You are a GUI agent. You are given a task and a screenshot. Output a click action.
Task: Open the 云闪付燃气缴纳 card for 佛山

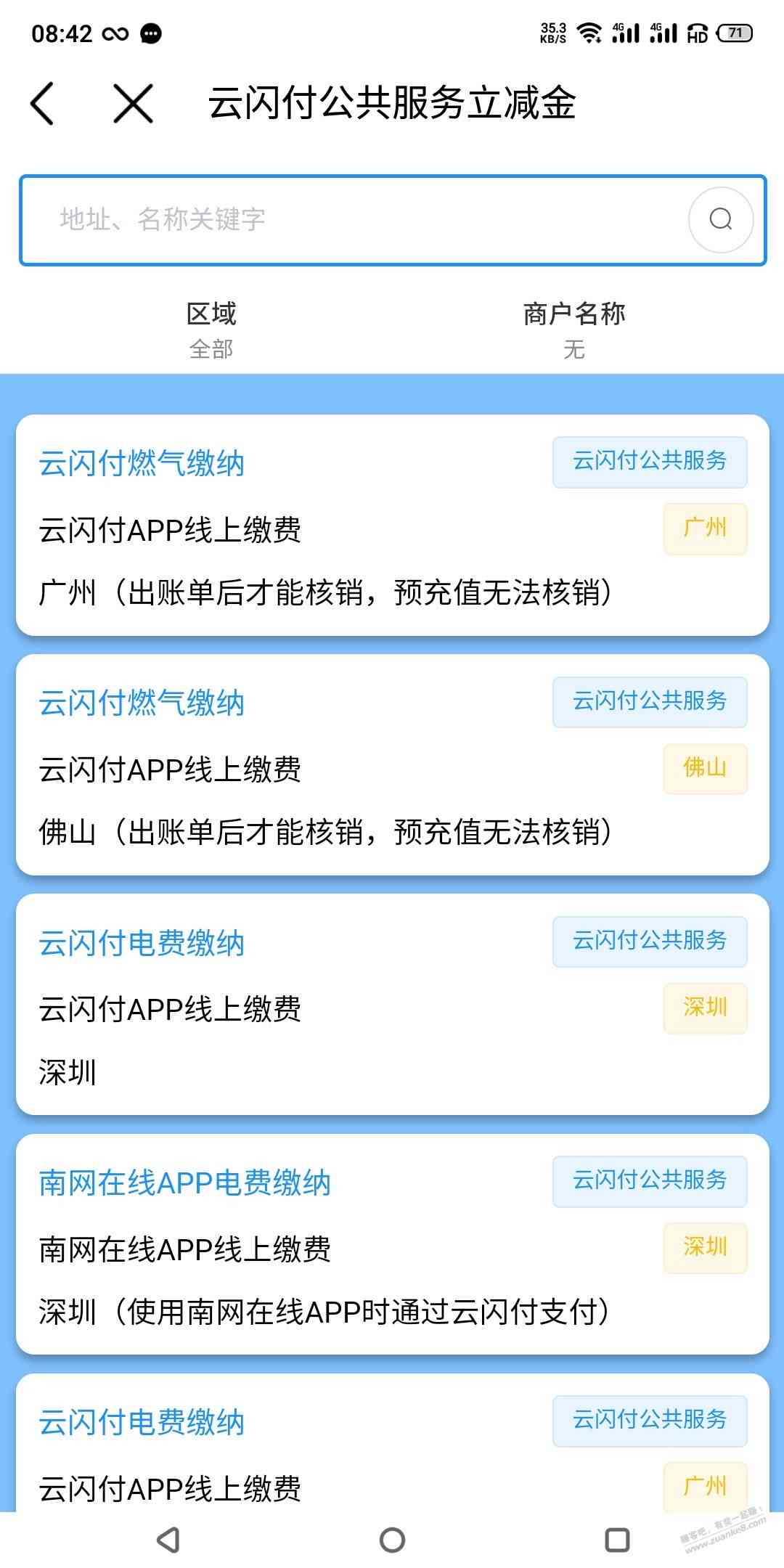click(x=392, y=765)
